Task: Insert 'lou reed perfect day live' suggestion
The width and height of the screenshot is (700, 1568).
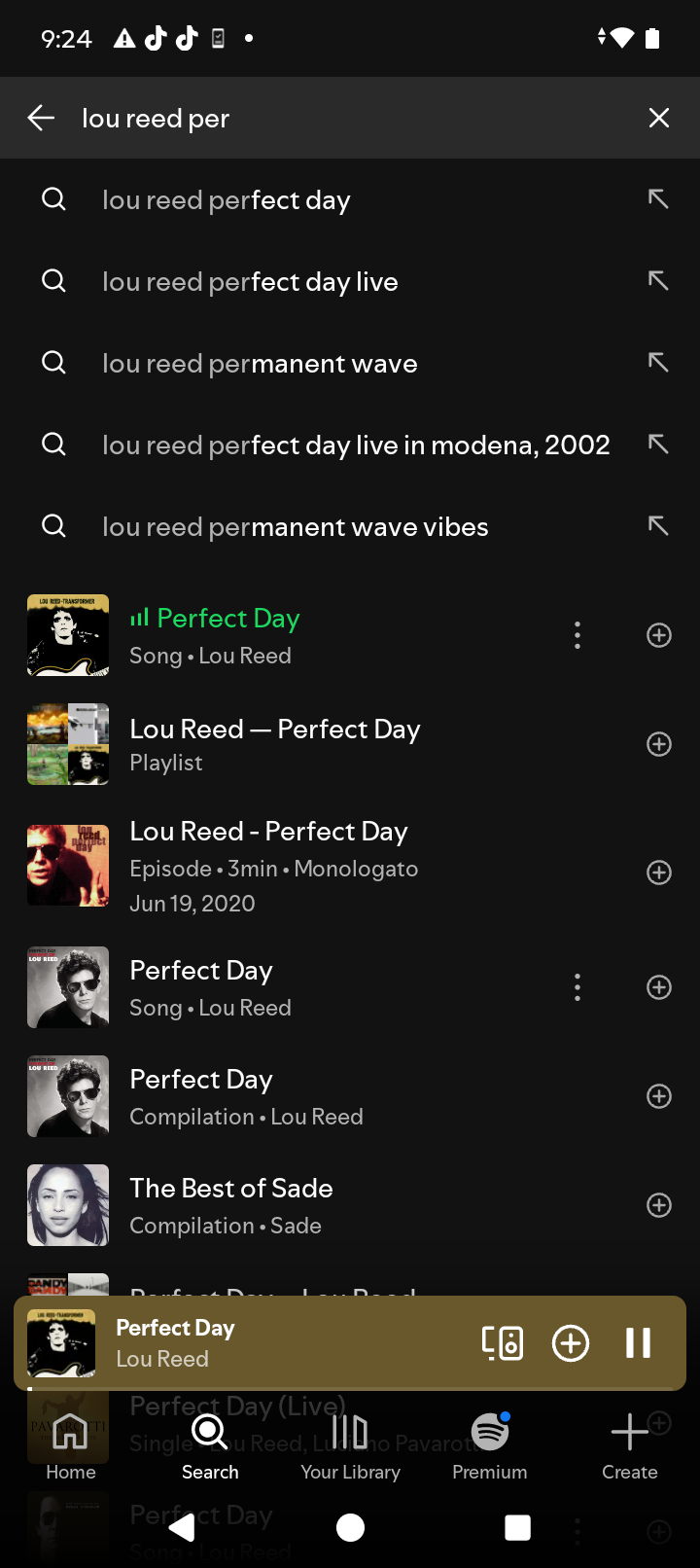Action: pos(658,280)
